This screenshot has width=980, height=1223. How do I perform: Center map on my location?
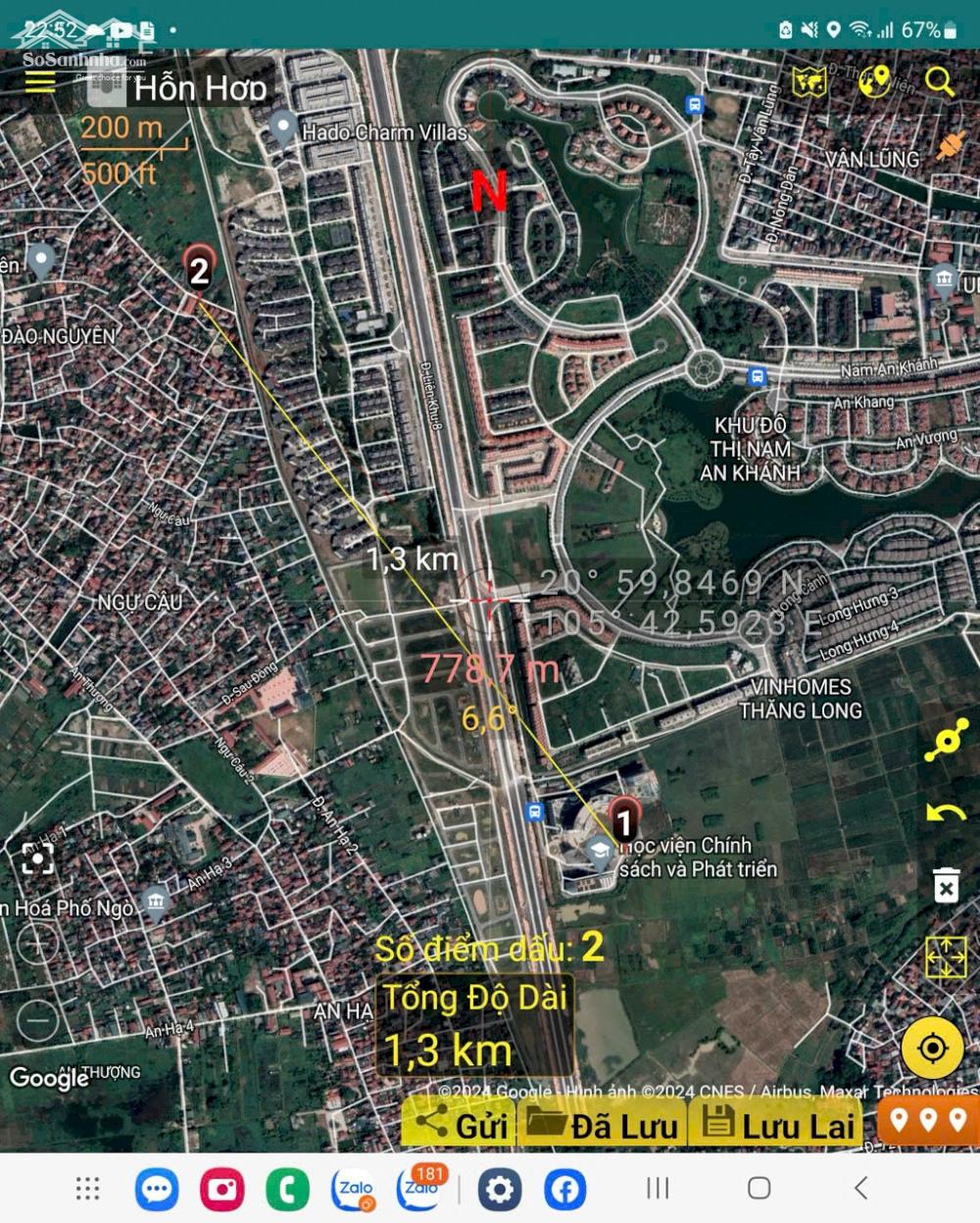[x=932, y=1049]
